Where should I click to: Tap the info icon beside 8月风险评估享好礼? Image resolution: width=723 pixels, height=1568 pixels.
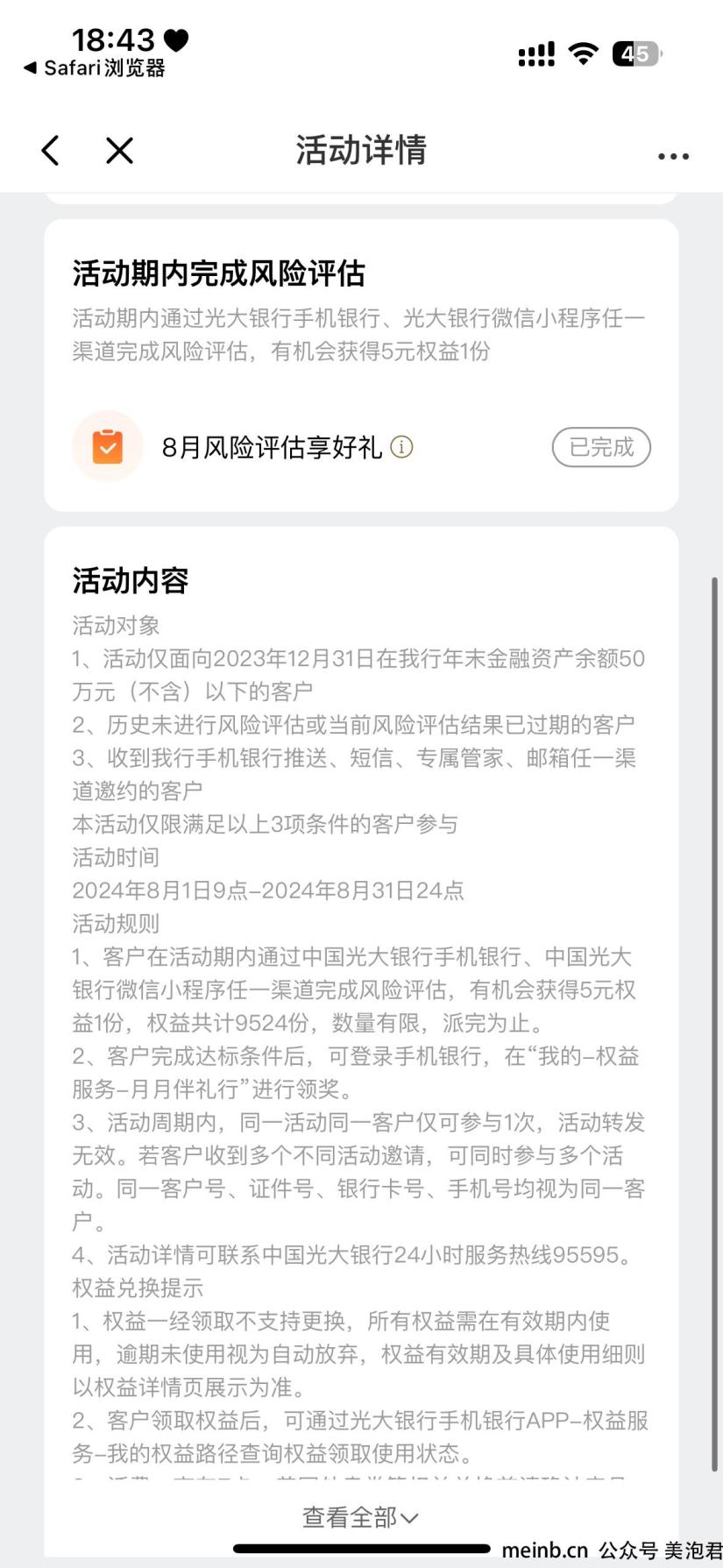[401, 447]
